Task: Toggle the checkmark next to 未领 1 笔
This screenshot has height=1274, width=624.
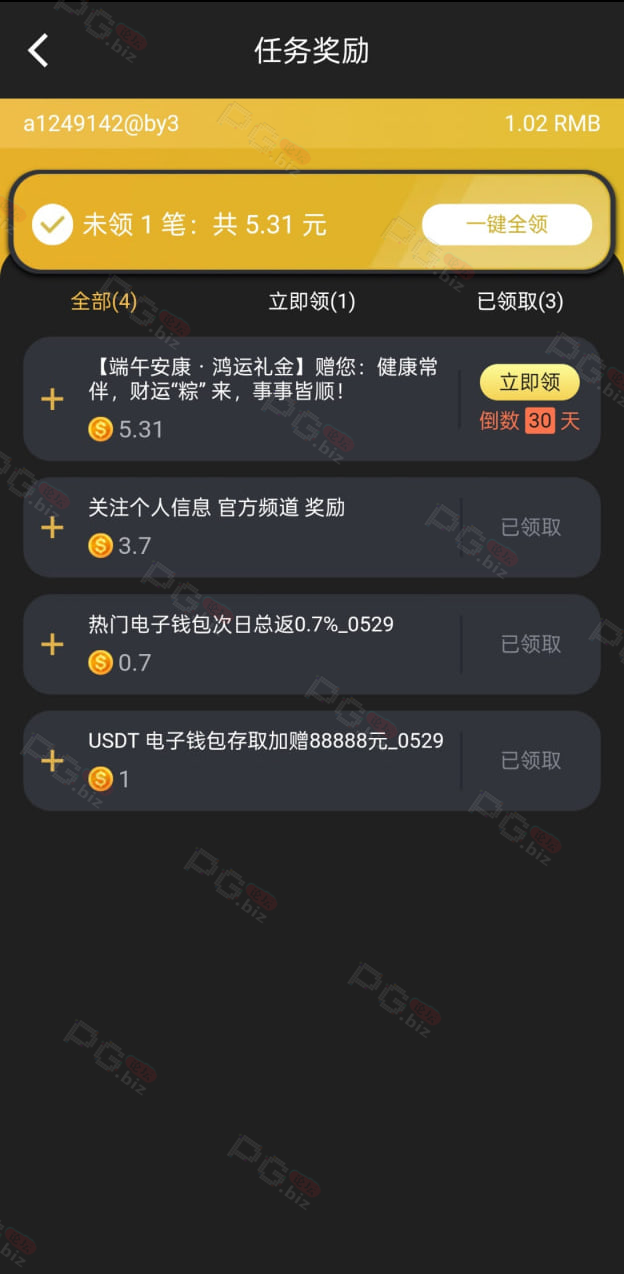Action: click(52, 224)
